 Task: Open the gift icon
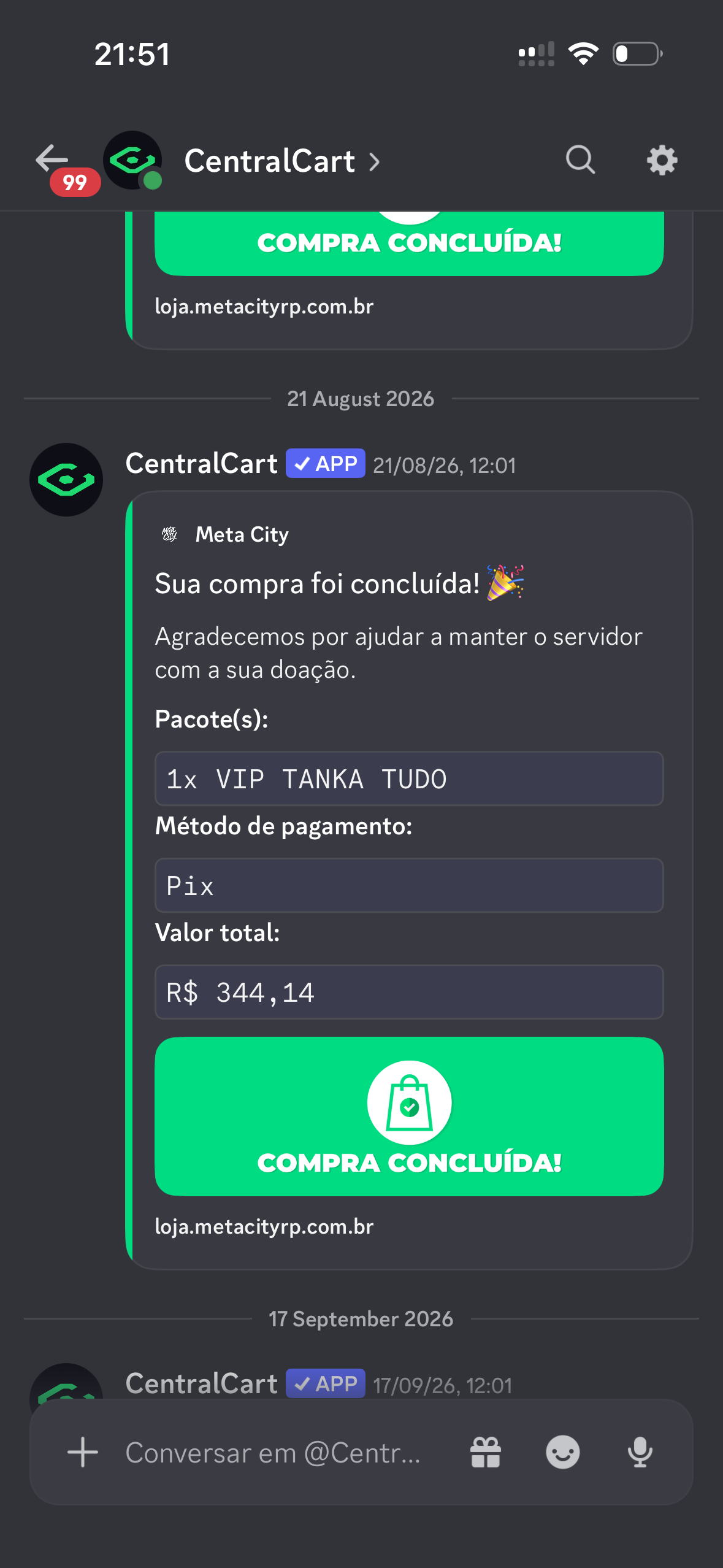pyautogui.click(x=486, y=1453)
